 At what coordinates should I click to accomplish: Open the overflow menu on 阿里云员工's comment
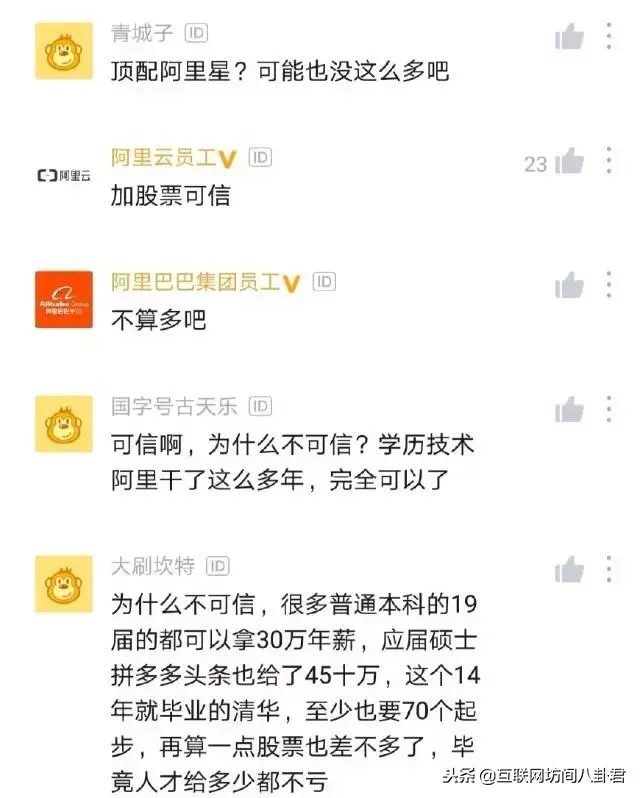click(x=609, y=159)
